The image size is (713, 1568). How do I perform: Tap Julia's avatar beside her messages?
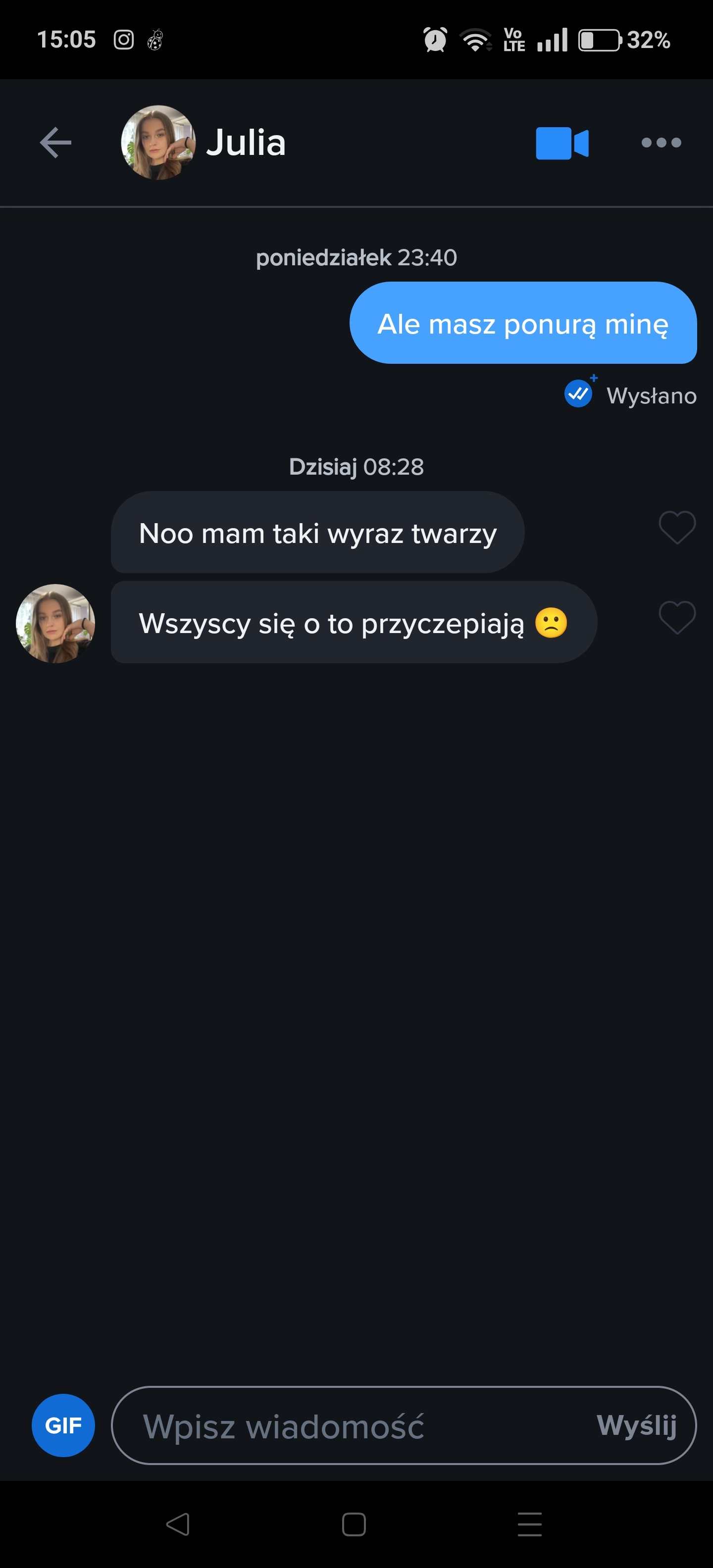(x=55, y=623)
